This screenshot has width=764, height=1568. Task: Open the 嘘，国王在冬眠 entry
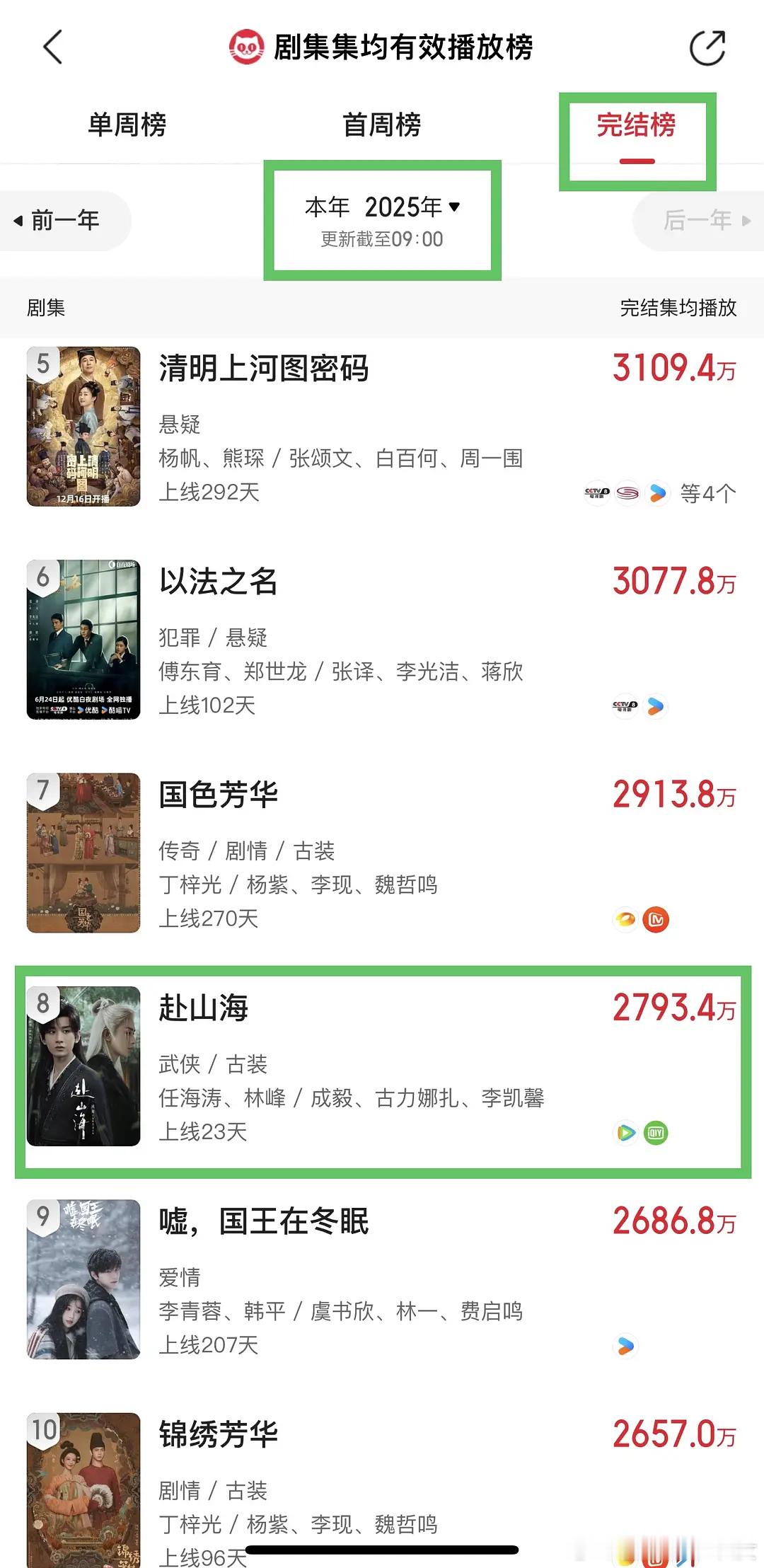click(x=263, y=1222)
